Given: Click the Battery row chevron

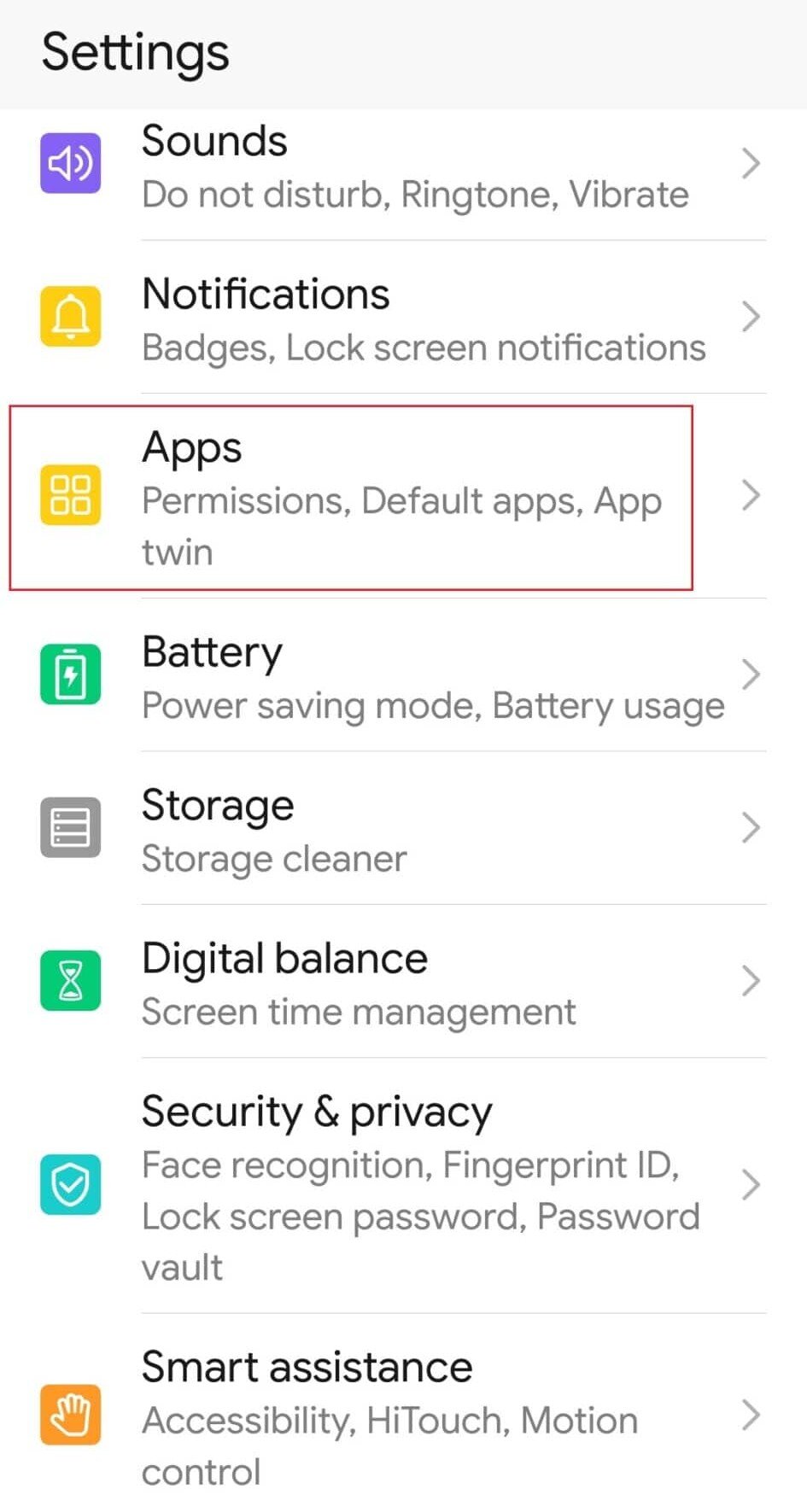Looking at the screenshot, I should coord(751,674).
